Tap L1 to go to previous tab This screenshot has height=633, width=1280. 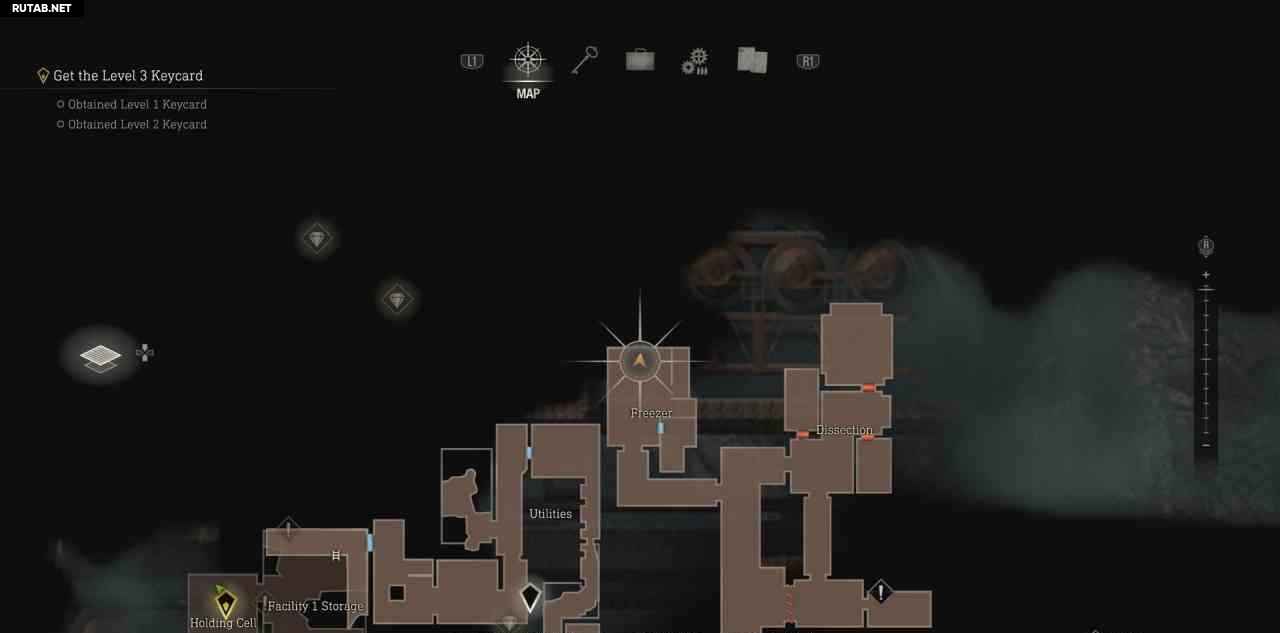point(471,62)
